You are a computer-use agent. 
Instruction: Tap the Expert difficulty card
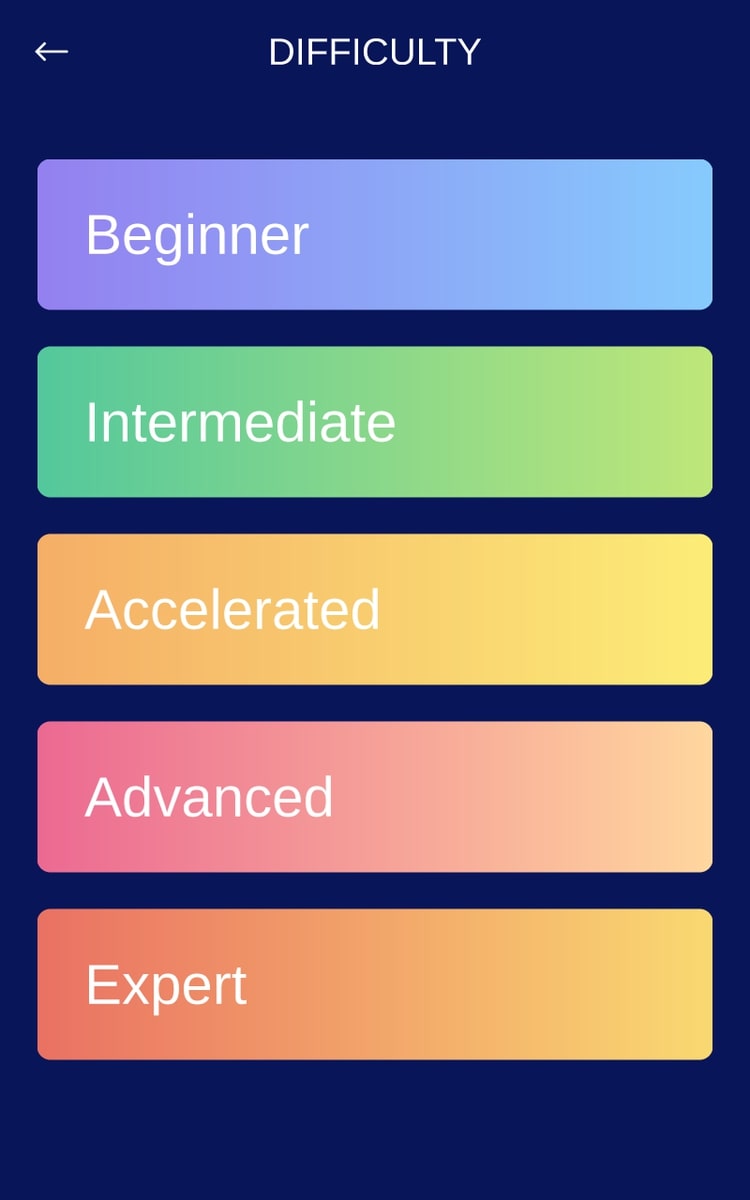pos(375,984)
